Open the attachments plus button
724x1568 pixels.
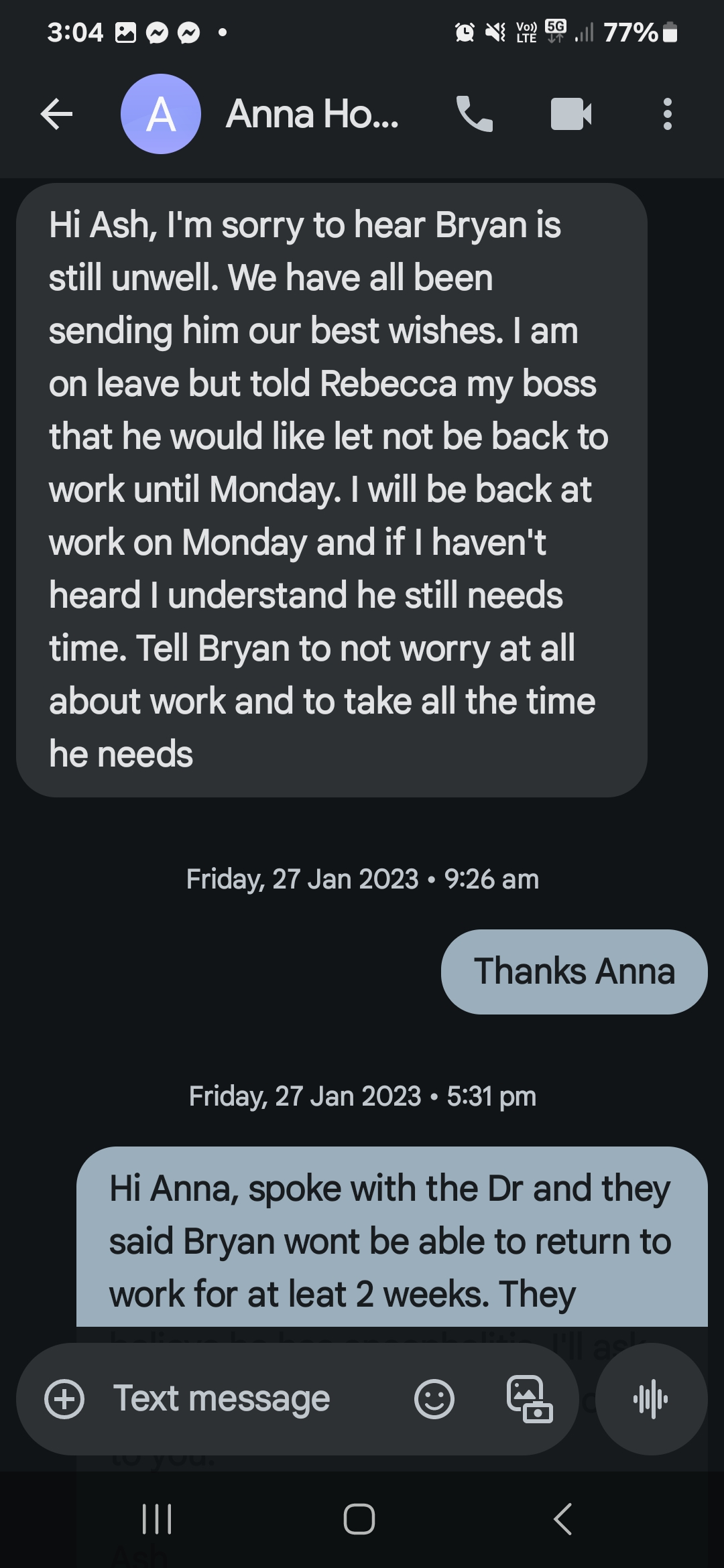(64, 1399)
